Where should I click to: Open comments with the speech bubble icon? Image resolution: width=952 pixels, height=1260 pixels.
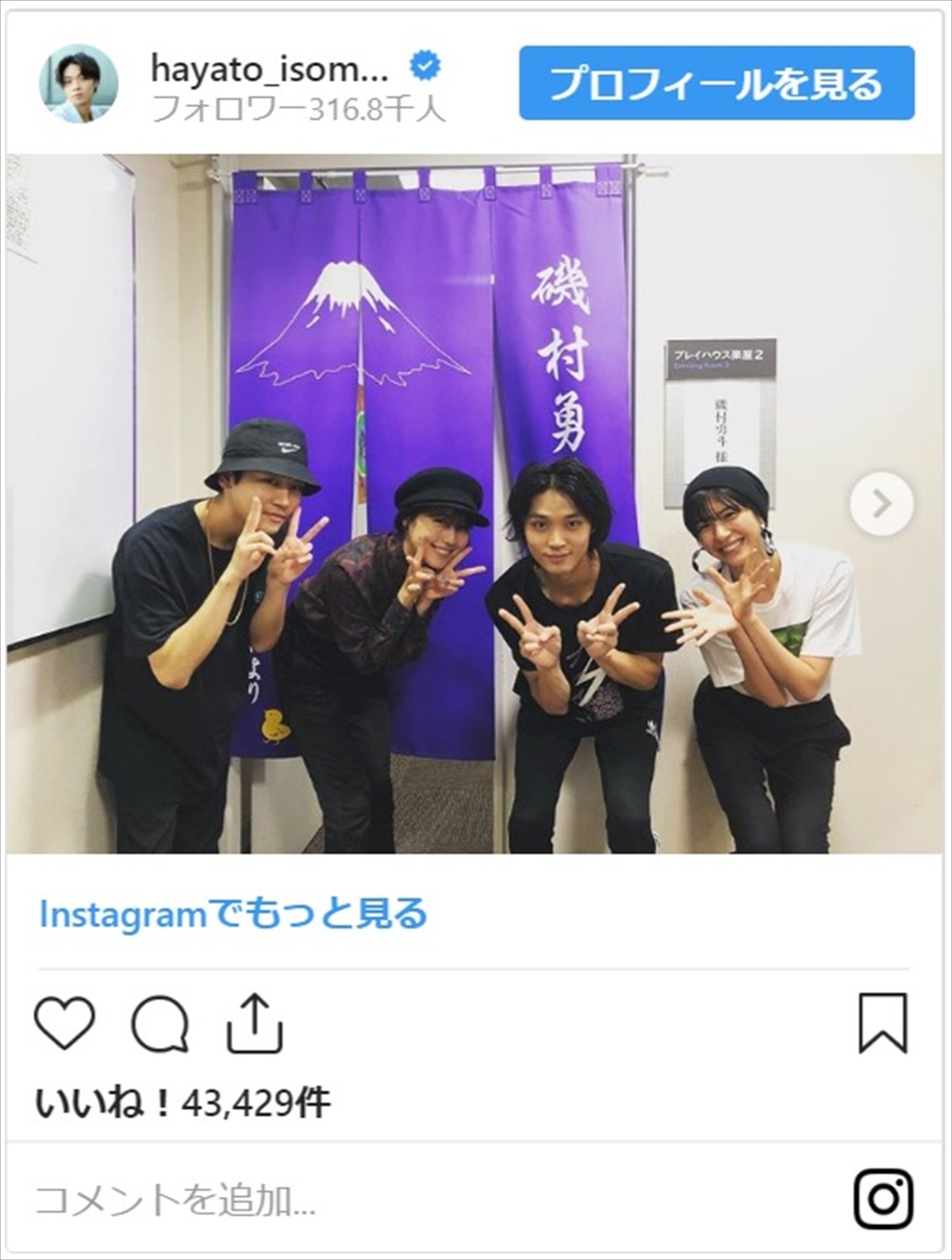[159, 1024]
